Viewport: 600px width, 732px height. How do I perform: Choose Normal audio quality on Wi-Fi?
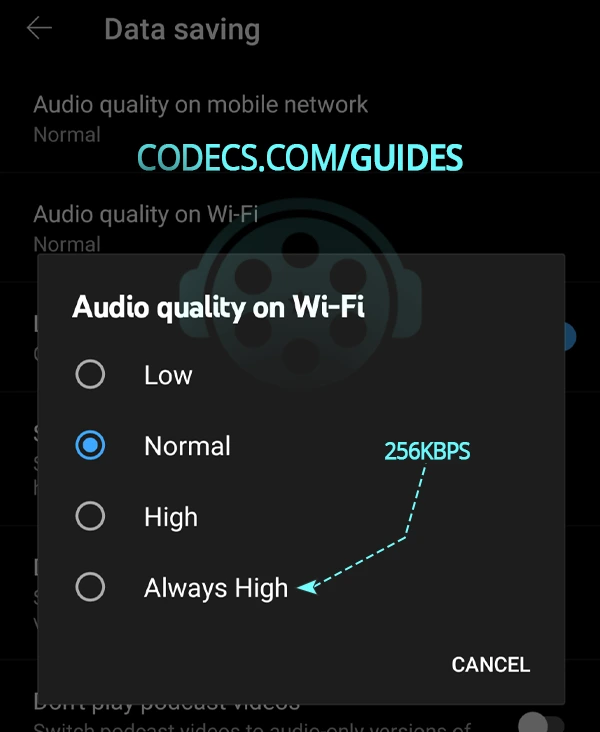[x=91, y=446]
